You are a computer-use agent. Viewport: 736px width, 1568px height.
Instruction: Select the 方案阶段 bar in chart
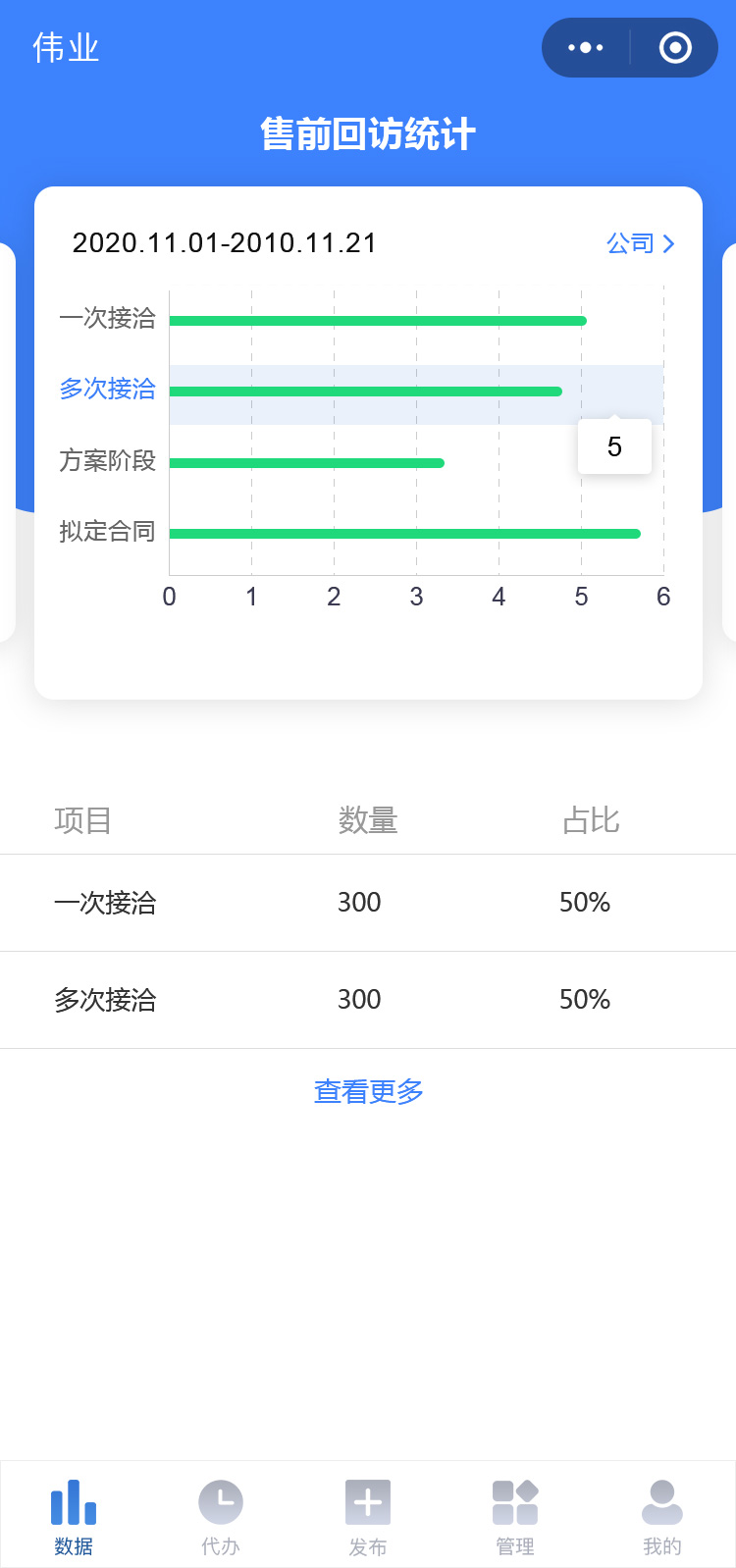(306, 463)
